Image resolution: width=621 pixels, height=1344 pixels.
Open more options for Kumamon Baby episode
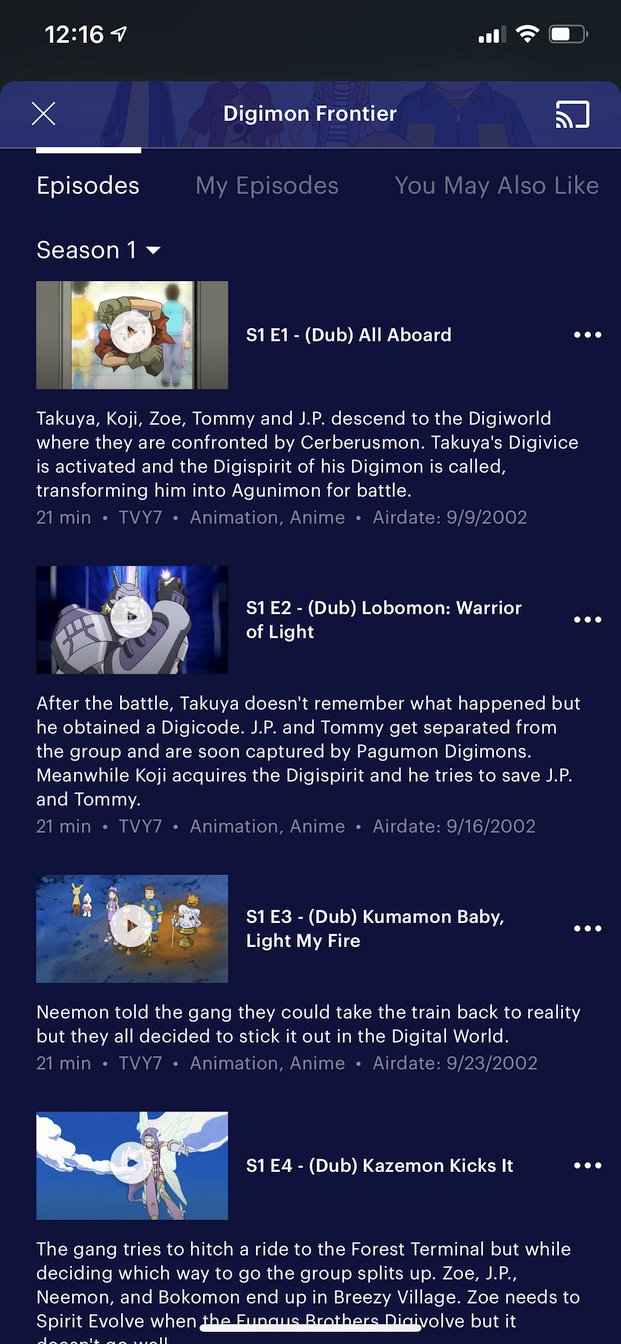[588, 929]
